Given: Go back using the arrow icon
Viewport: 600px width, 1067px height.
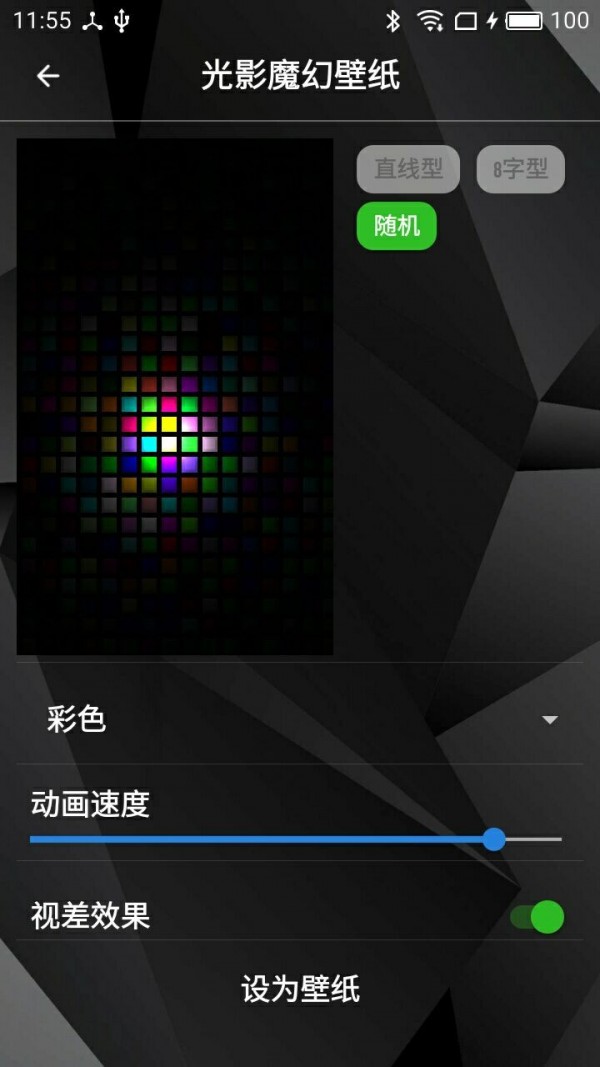Looking at the screenshot, I should 48,76.
